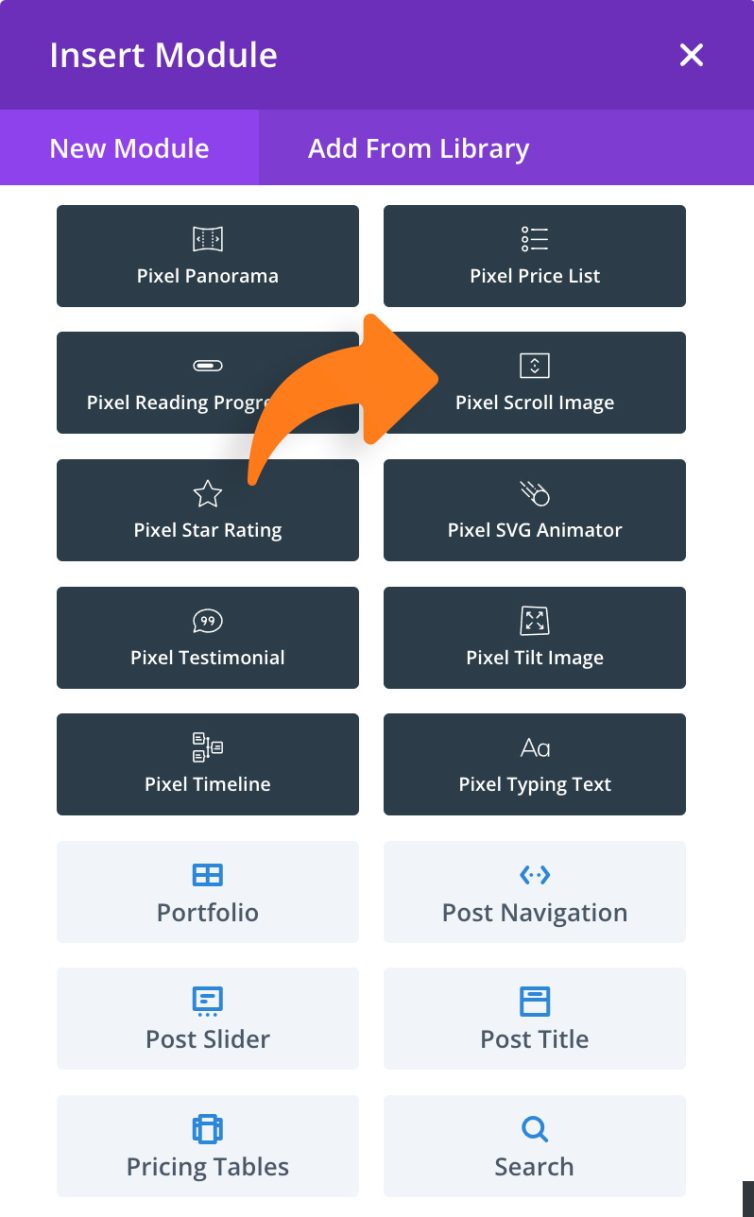Screen dimensions: 754x1217
Task: Select the Pixel Timeline module
Action: pyautogui.click(x=207, y=764)
